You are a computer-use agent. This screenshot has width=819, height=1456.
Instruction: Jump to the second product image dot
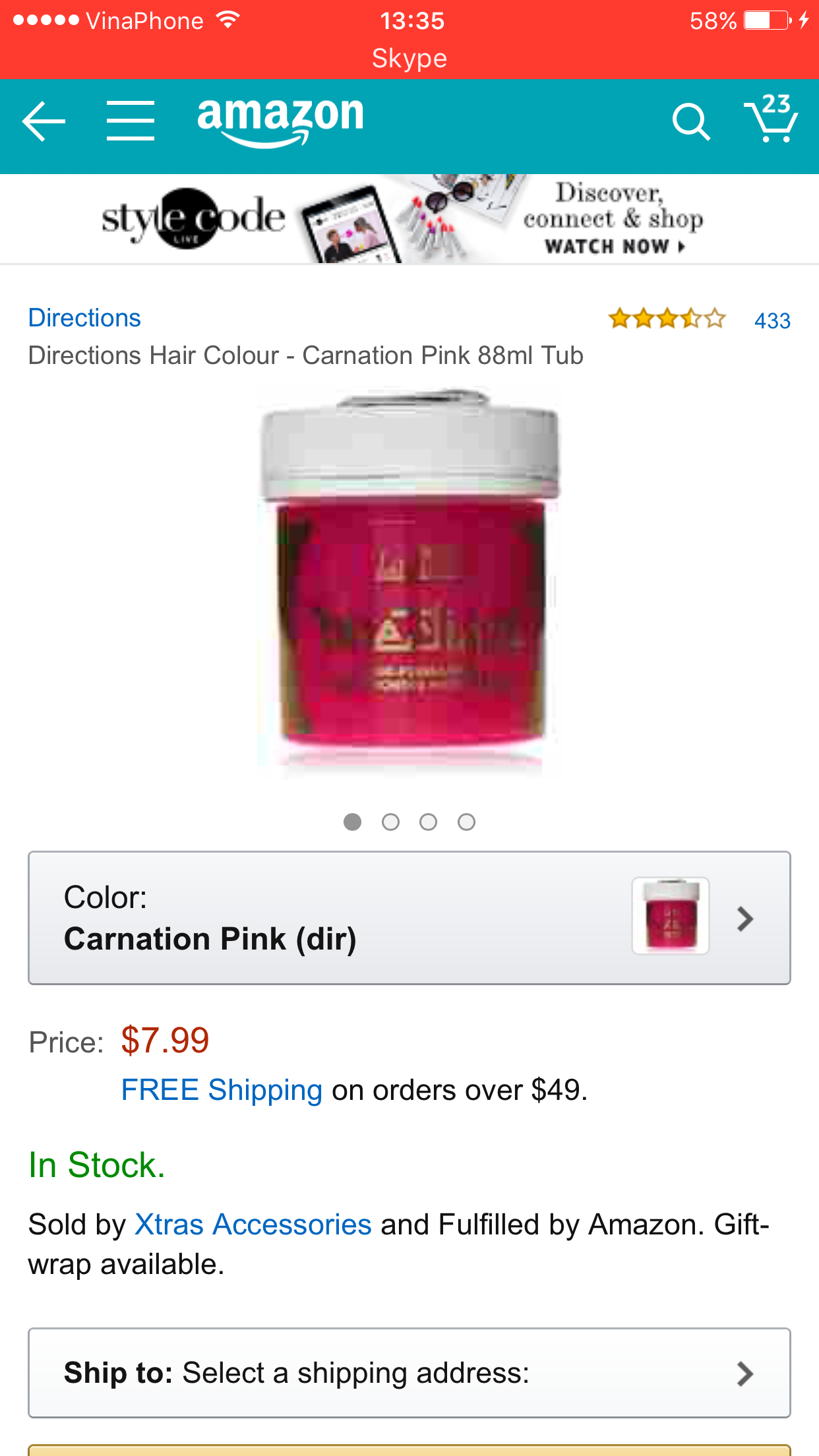click(390, 822)
